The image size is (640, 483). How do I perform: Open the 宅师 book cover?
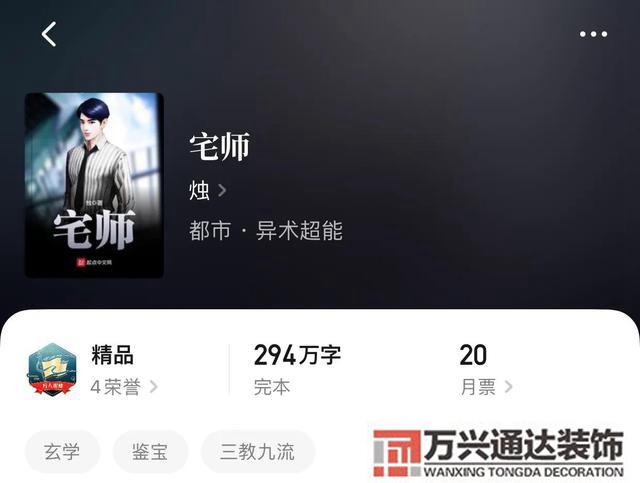[x=94, y=185]
